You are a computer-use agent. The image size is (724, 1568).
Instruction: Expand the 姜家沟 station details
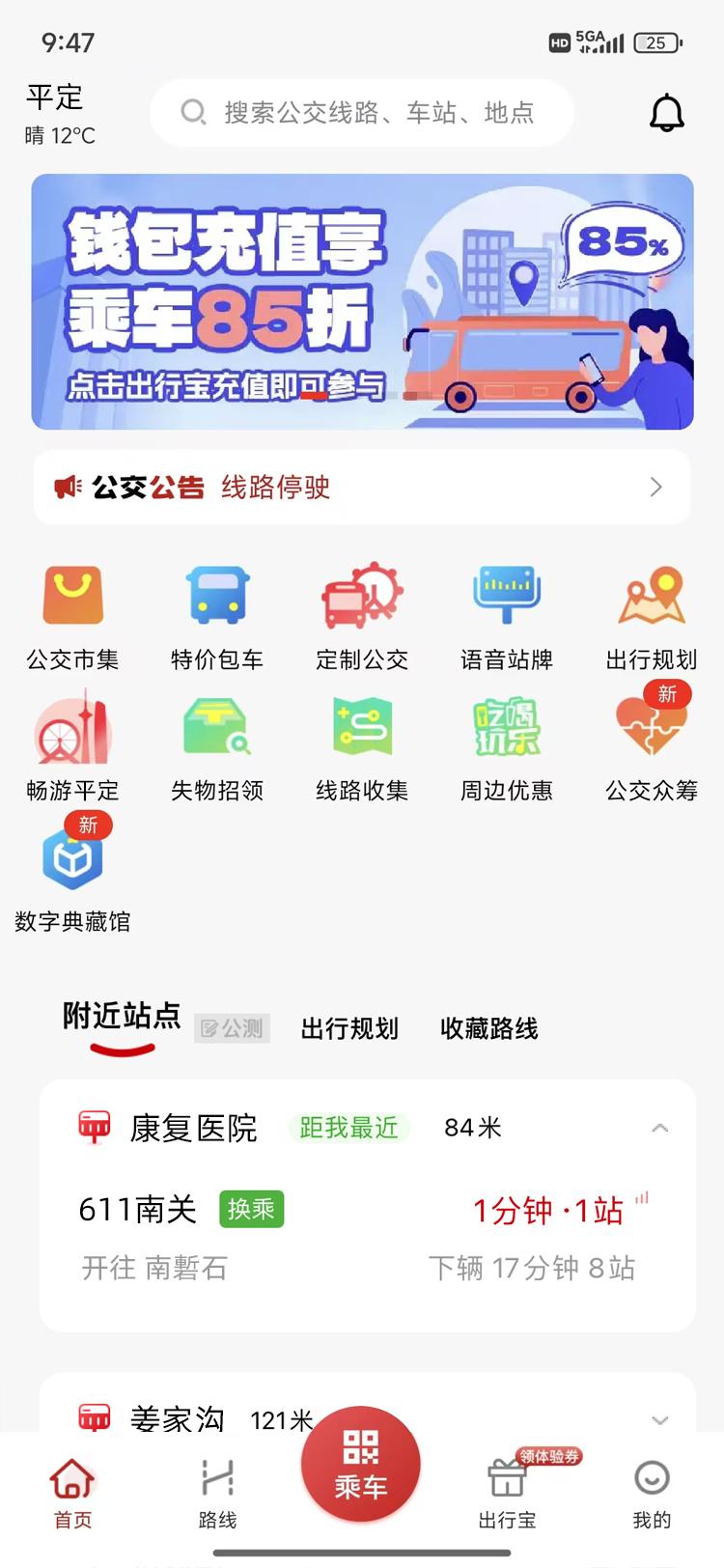660,1419
